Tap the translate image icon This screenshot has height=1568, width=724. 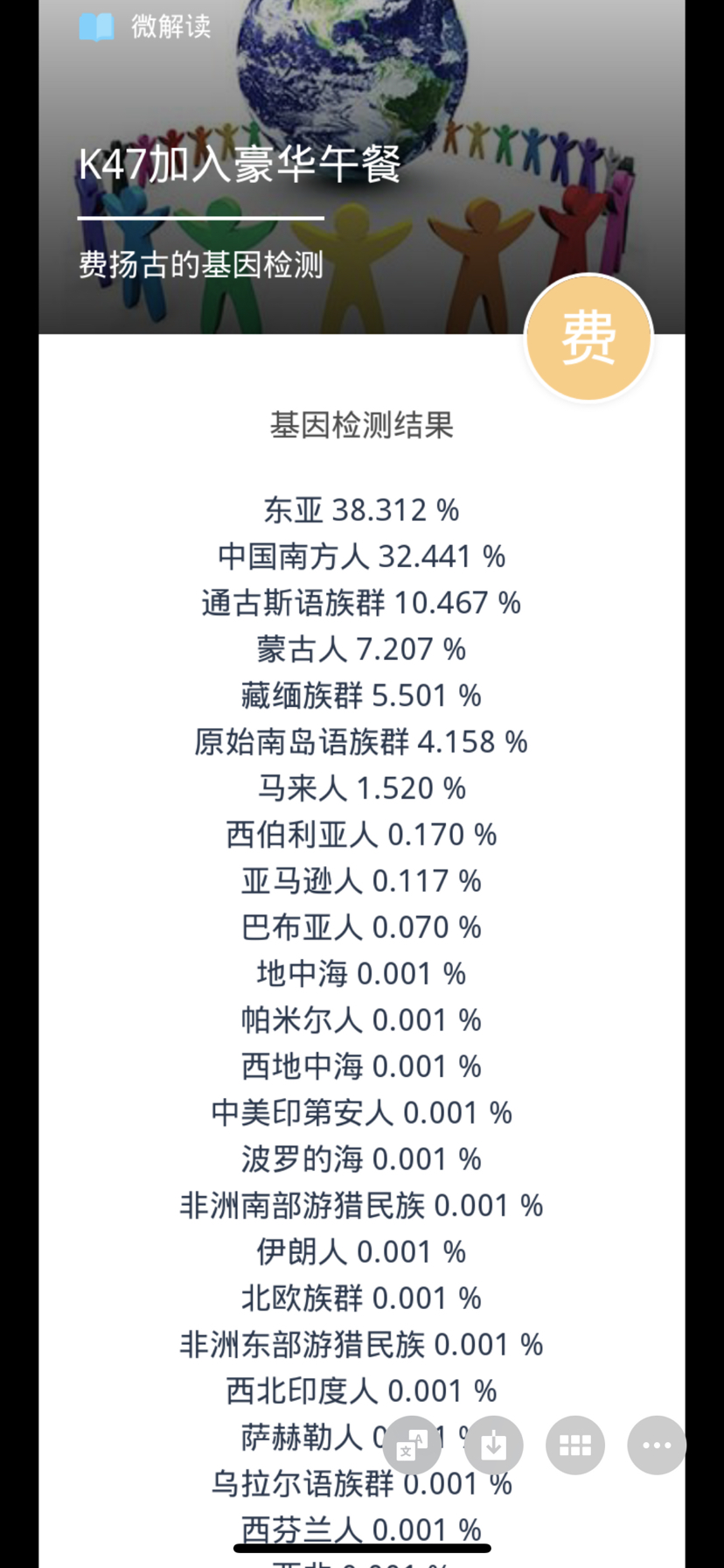[412, 1445]
